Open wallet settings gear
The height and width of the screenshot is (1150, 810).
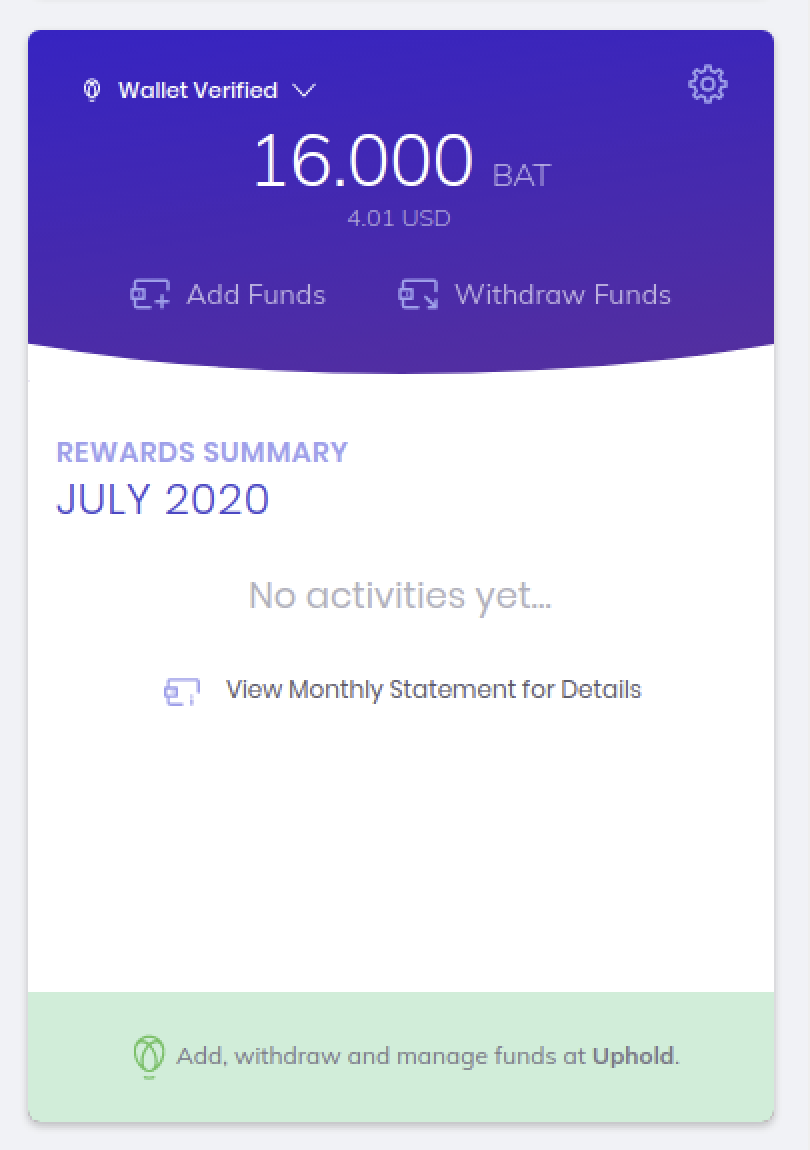coord(708,84)
